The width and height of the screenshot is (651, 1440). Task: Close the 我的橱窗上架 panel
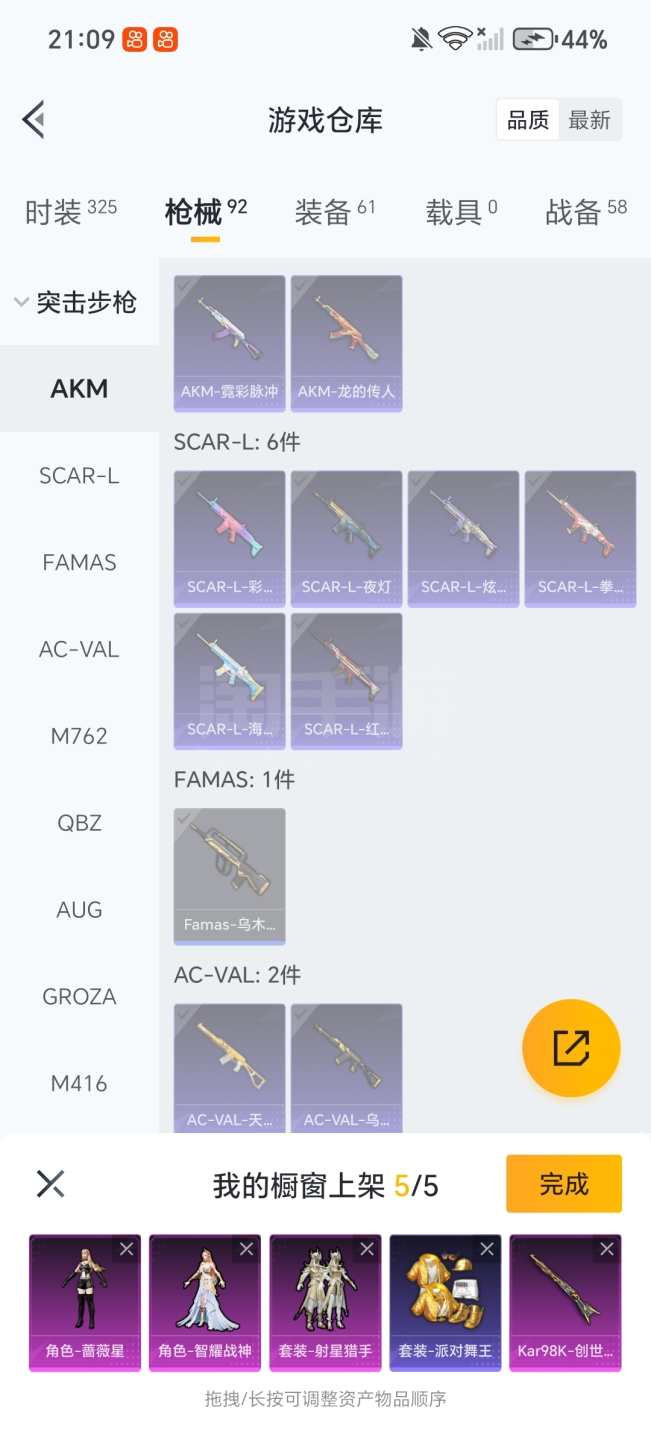tap(50, 1184)
